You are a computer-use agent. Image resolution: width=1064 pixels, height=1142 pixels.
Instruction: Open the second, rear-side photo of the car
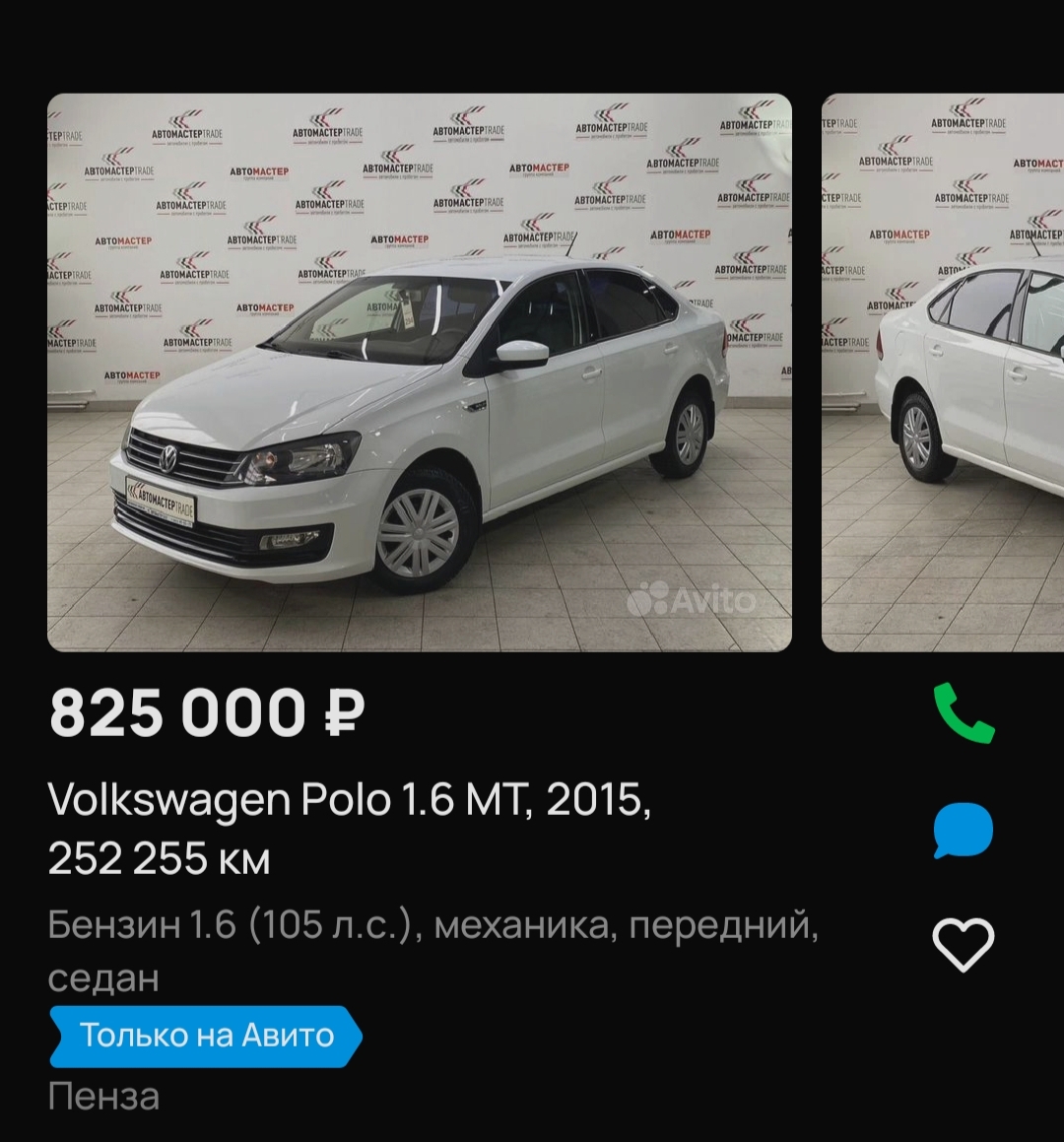pyautogui.click(x=943, y=372)
